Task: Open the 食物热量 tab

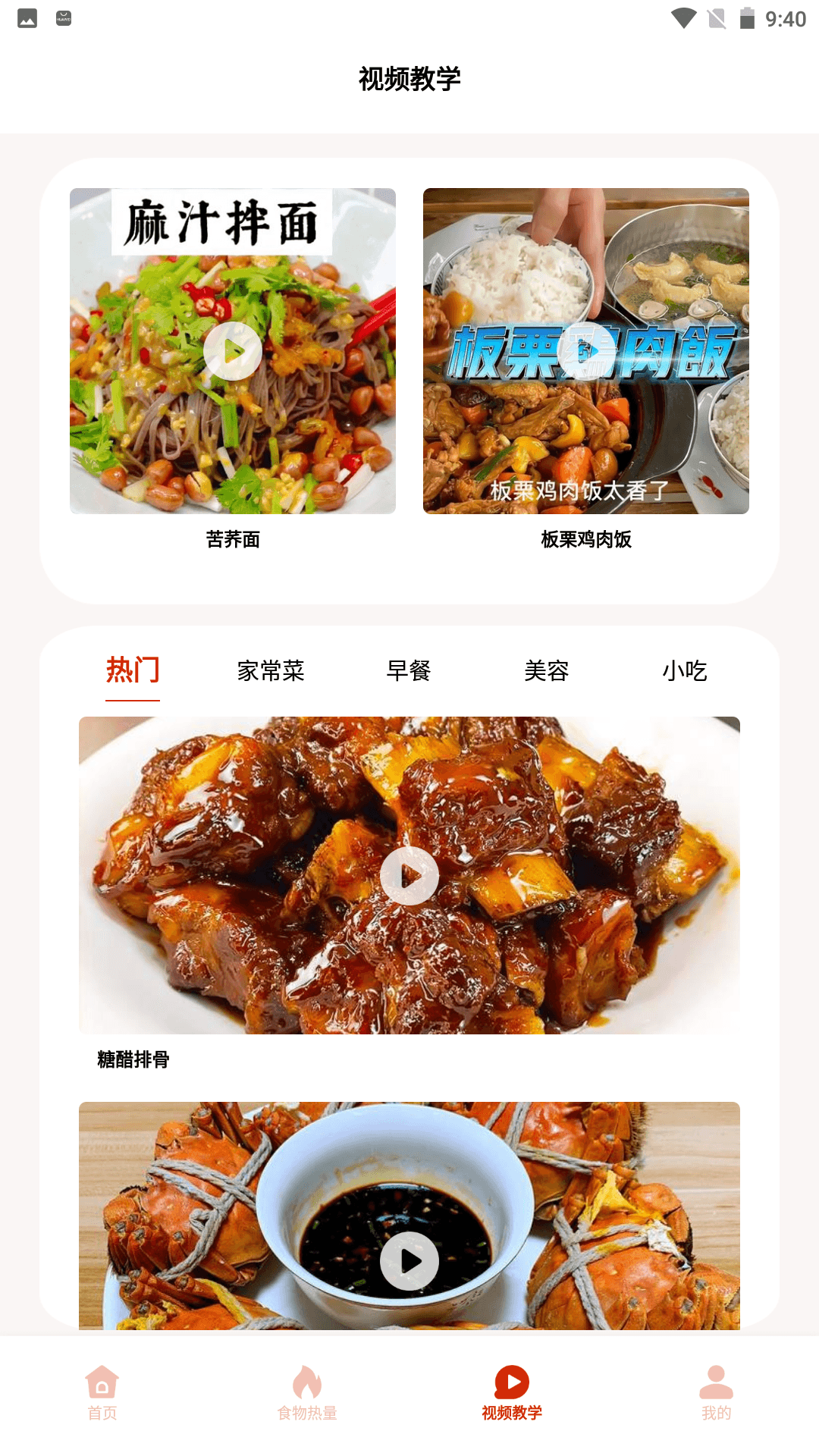Action: [x=307, y=1392]
